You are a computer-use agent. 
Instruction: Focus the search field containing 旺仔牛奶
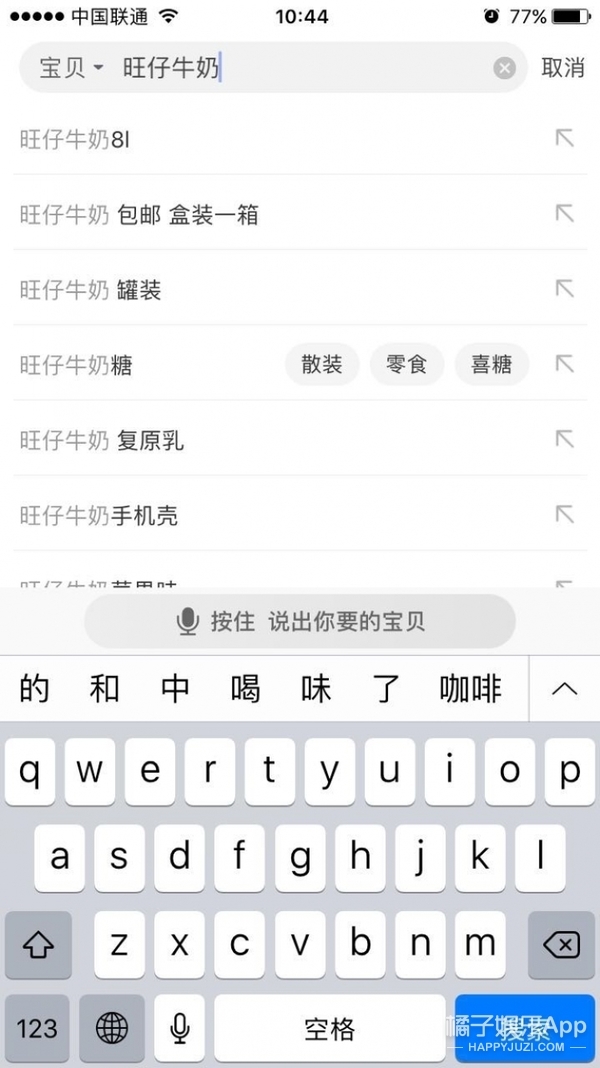[300, 68]
